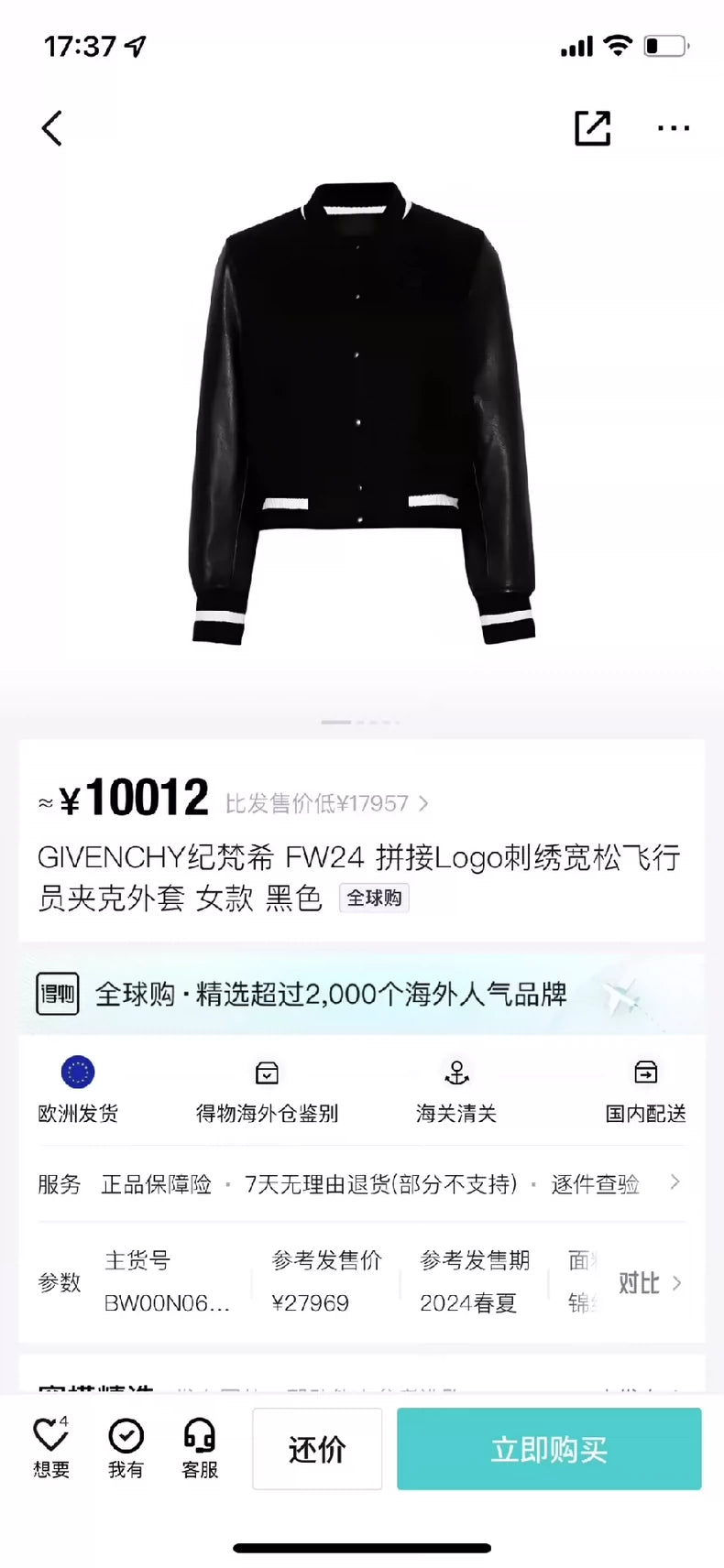Open the three-dot overflow menu
Image resolution: width=724 pixels, height=1568 pixels.
[x=674, y=128]
